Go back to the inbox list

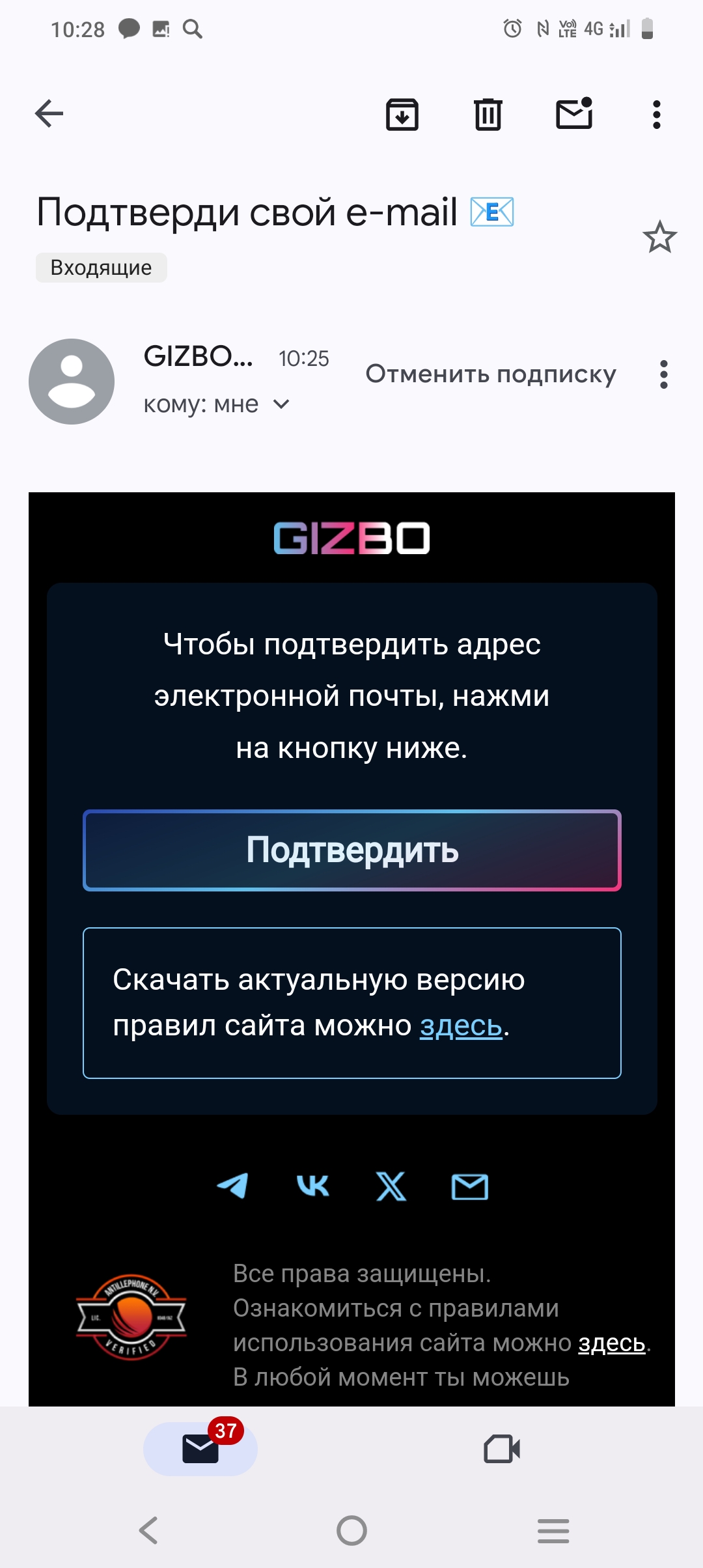[49, 114]
